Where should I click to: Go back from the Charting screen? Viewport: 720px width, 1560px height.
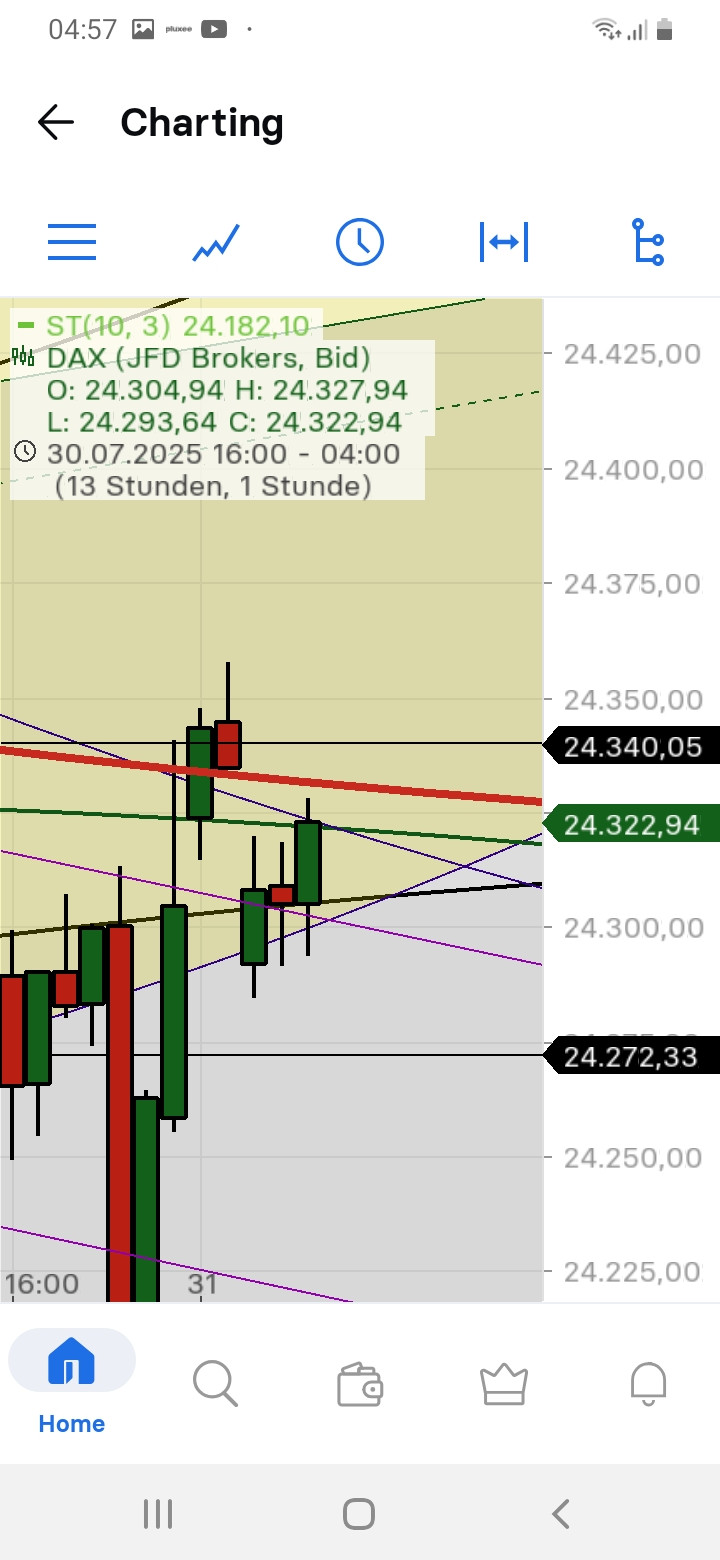click(56, 122)
